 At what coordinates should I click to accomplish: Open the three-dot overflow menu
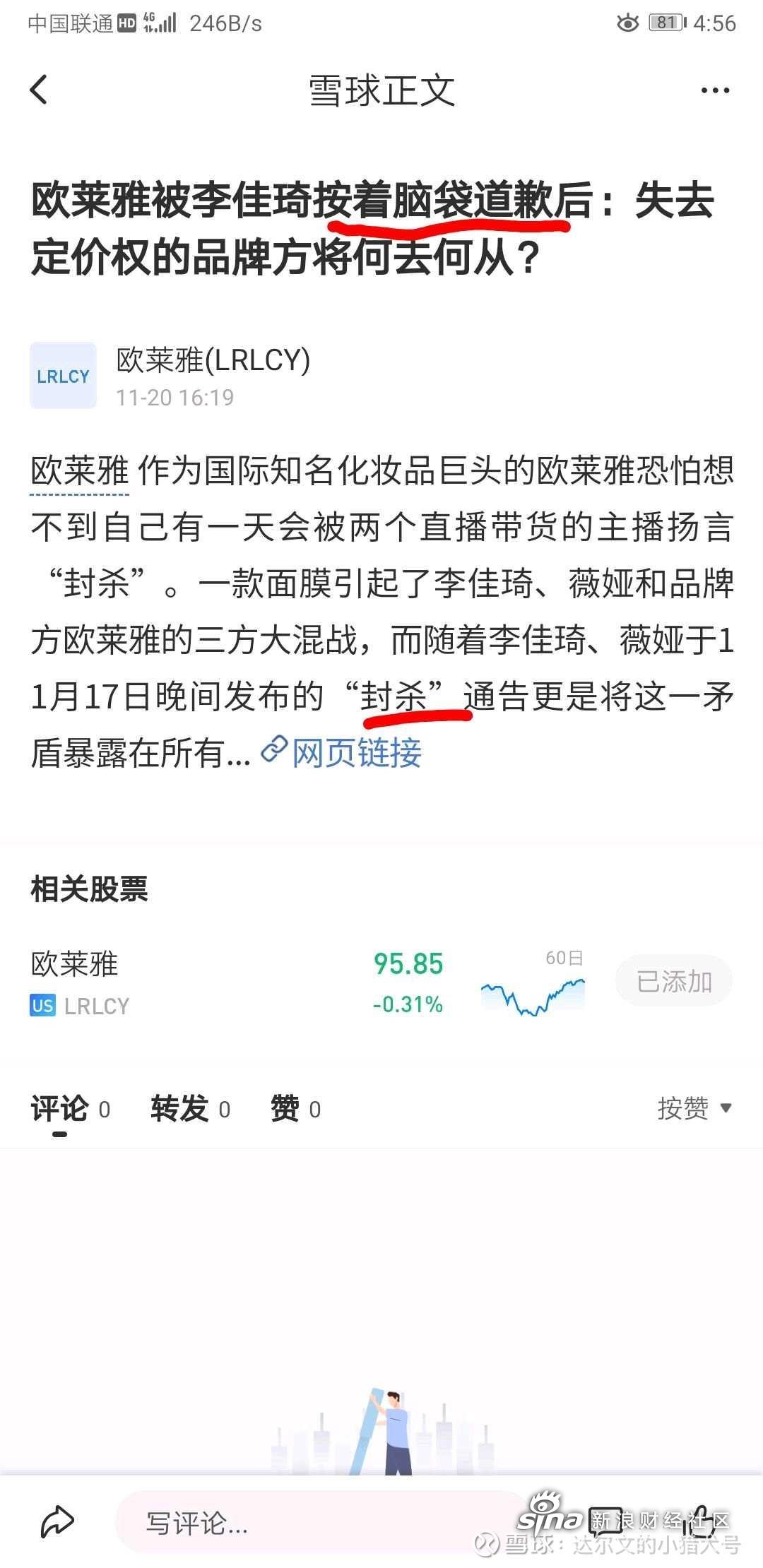point(714,90)
